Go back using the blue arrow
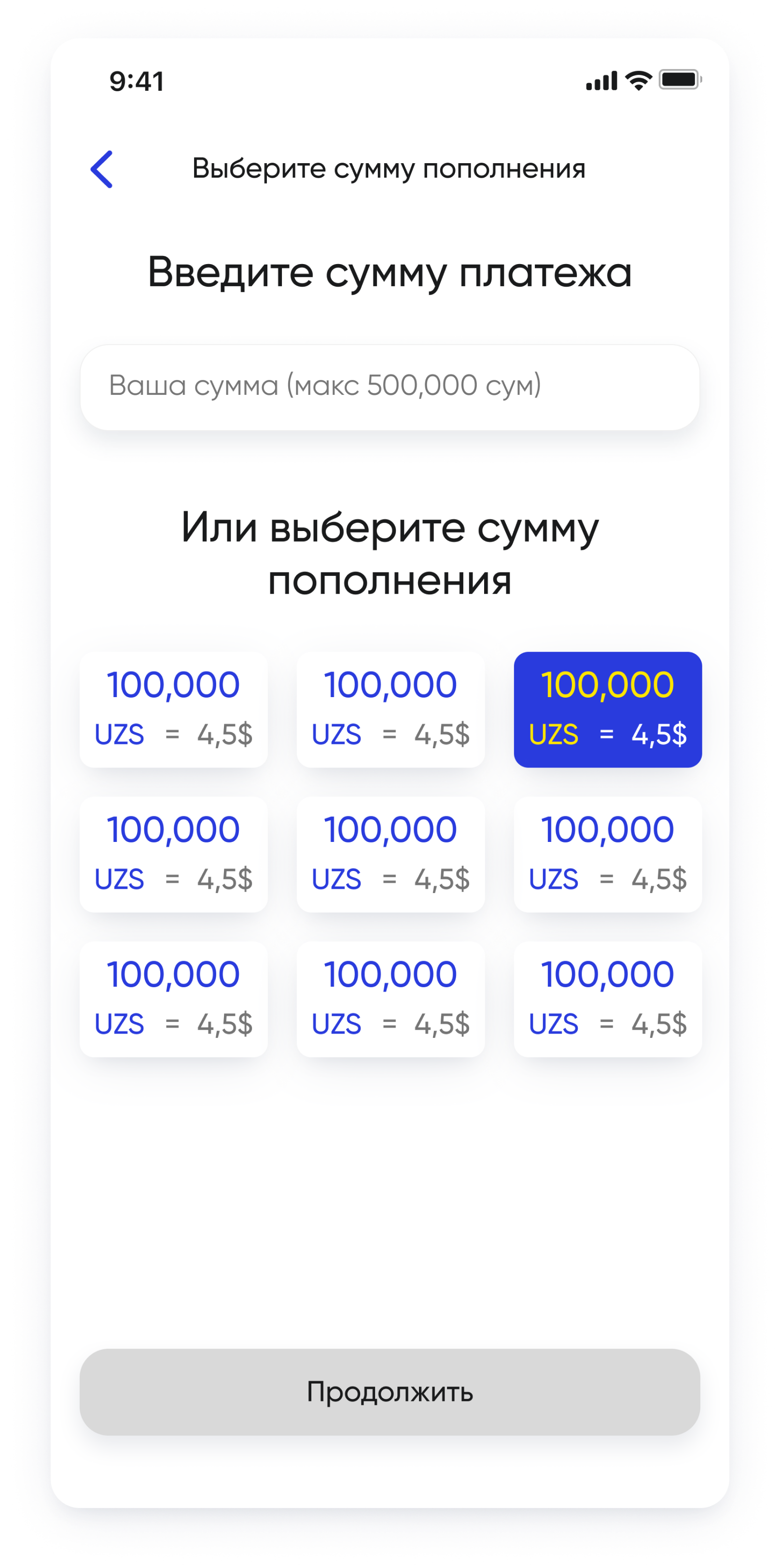780x1568 pixels. tap(102, 169)
